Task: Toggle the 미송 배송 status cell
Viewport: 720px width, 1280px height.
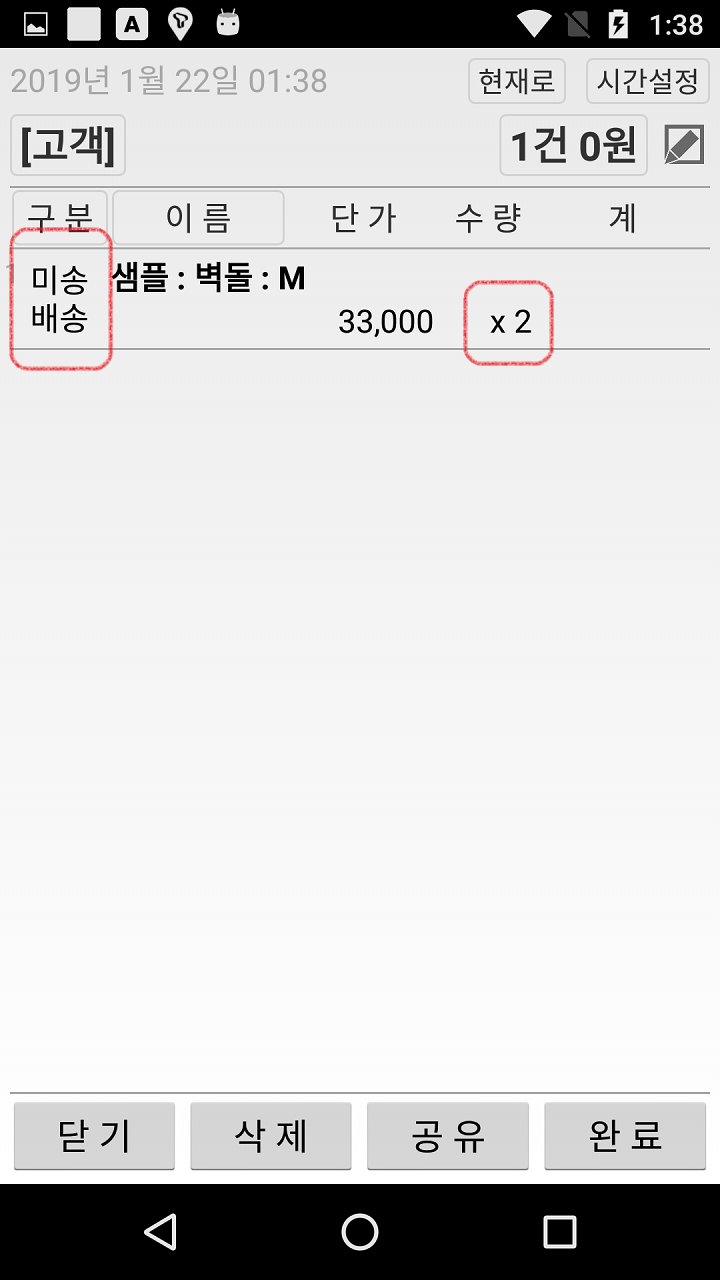Action: [60, 299]
